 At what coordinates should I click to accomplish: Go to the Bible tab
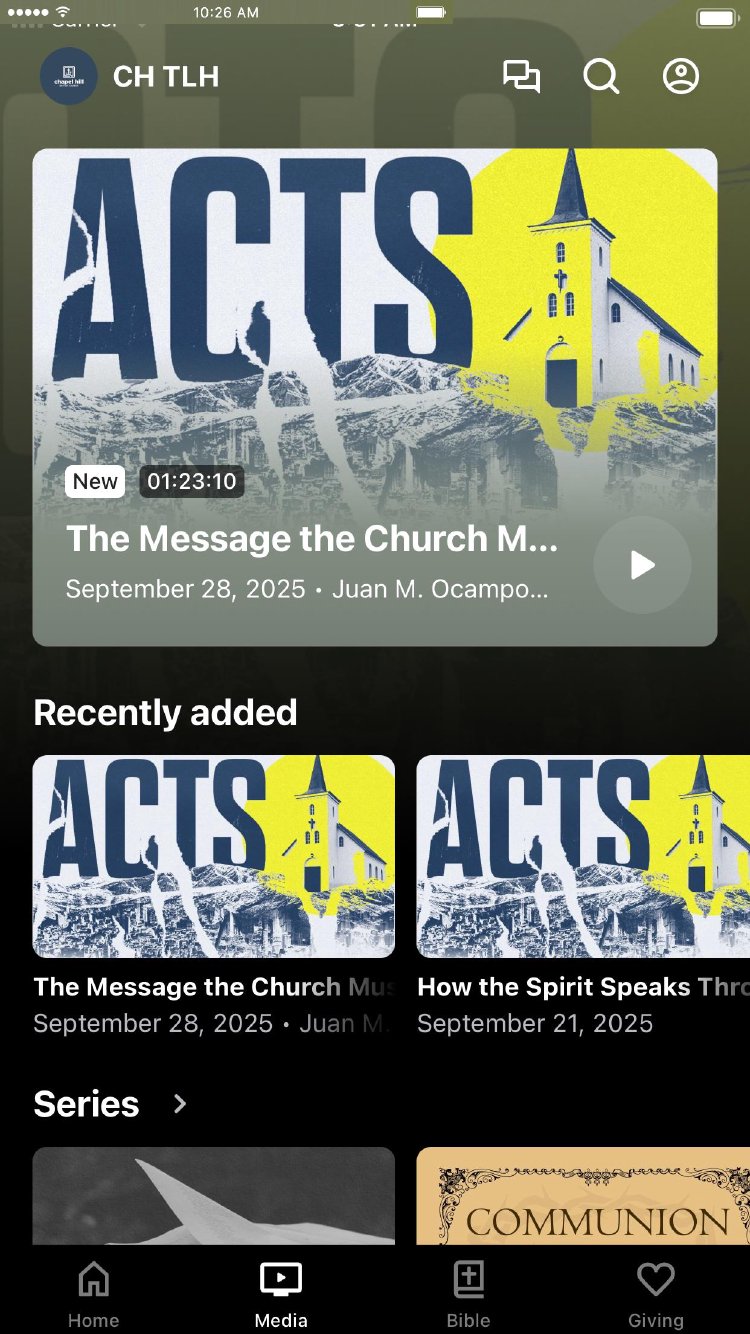coord(468,1294)
